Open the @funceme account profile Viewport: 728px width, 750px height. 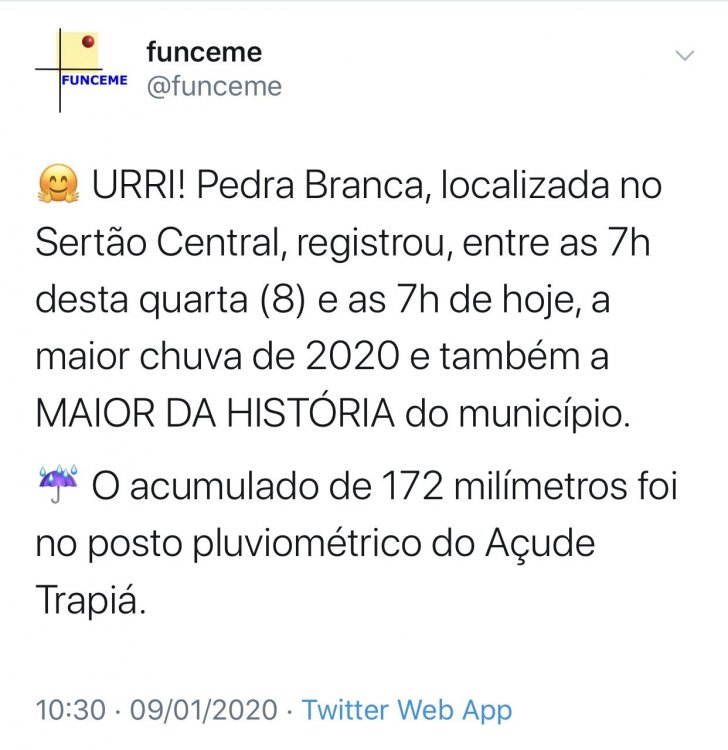pyautogui.click(x=214, y=87)
